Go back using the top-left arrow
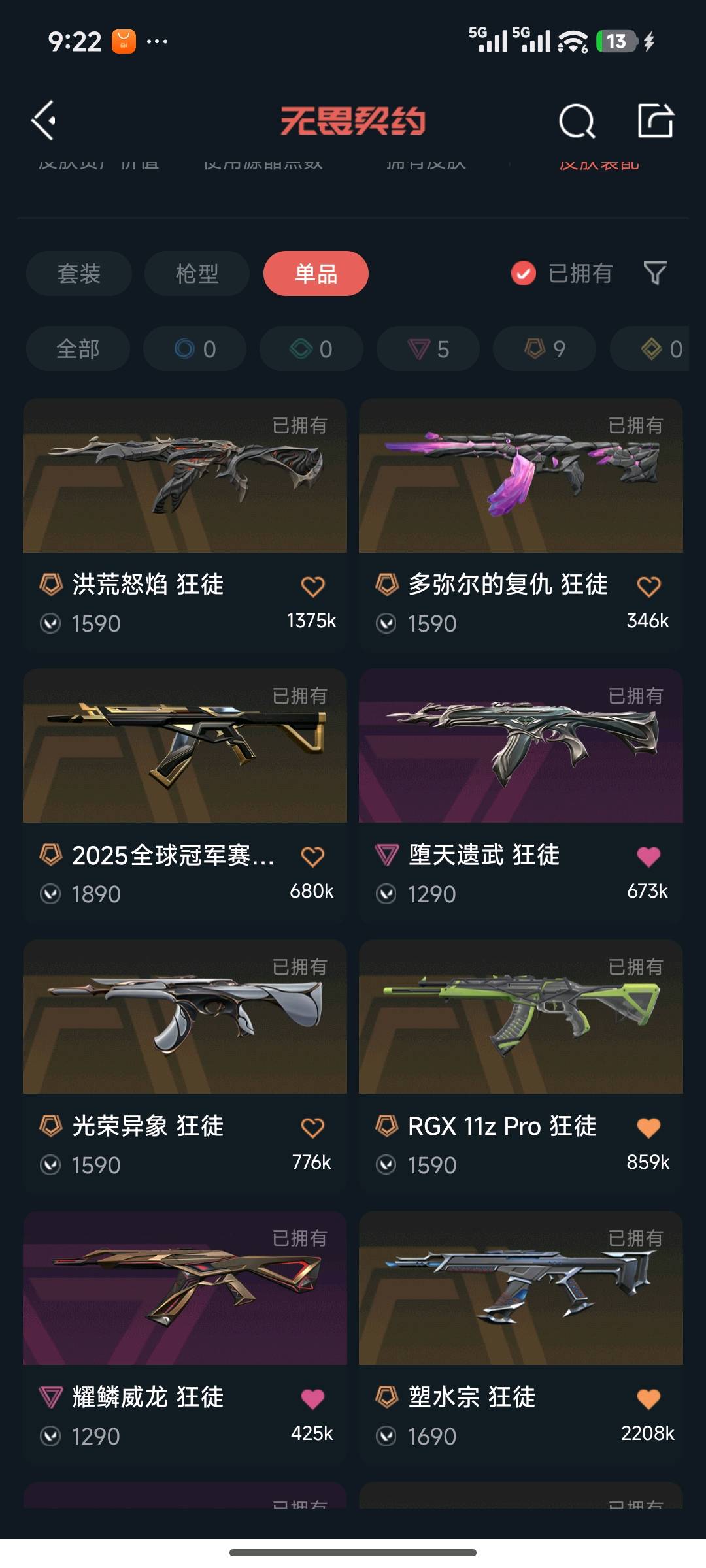This screenshot has width=706, height=1568. tap(44, 121)
